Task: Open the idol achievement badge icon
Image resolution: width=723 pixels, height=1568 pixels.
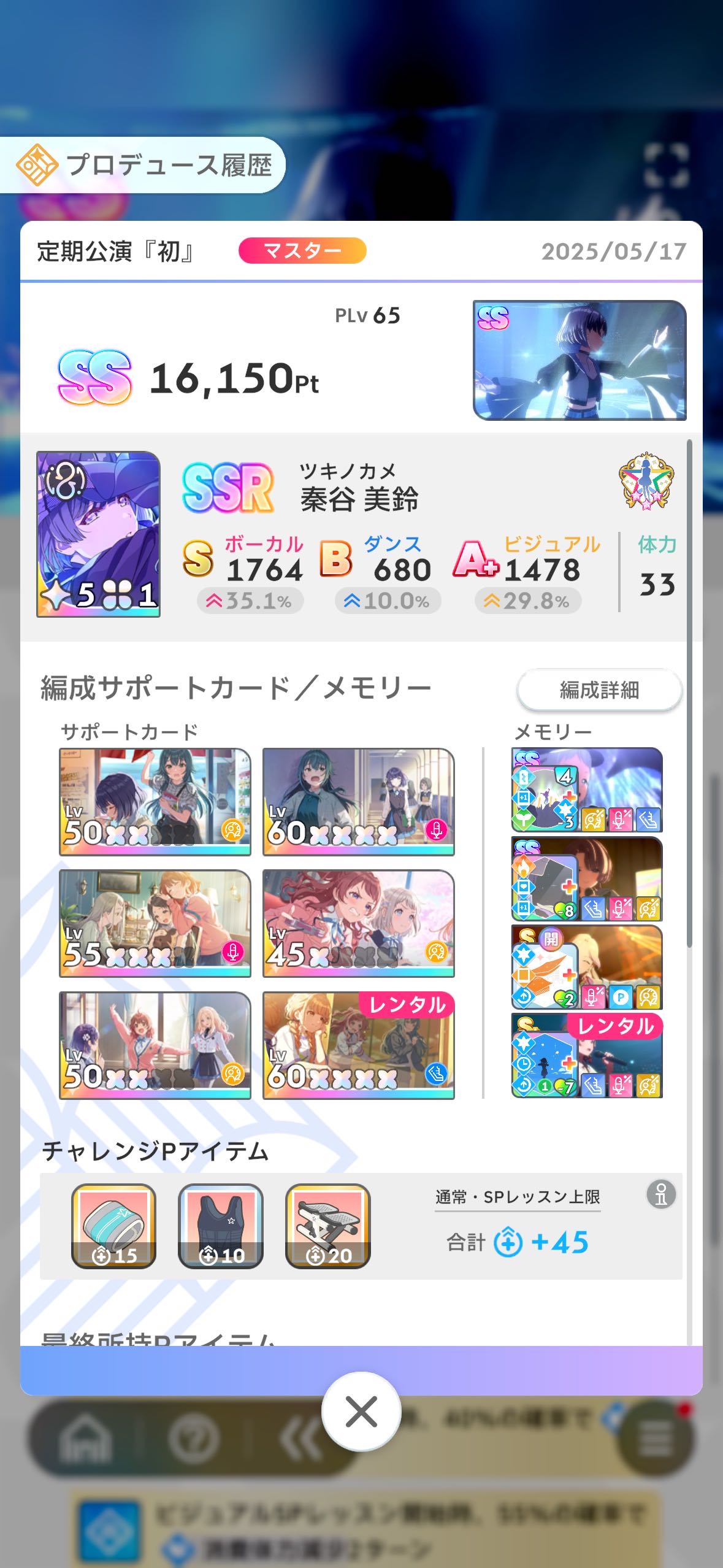Action: (646, 482)
